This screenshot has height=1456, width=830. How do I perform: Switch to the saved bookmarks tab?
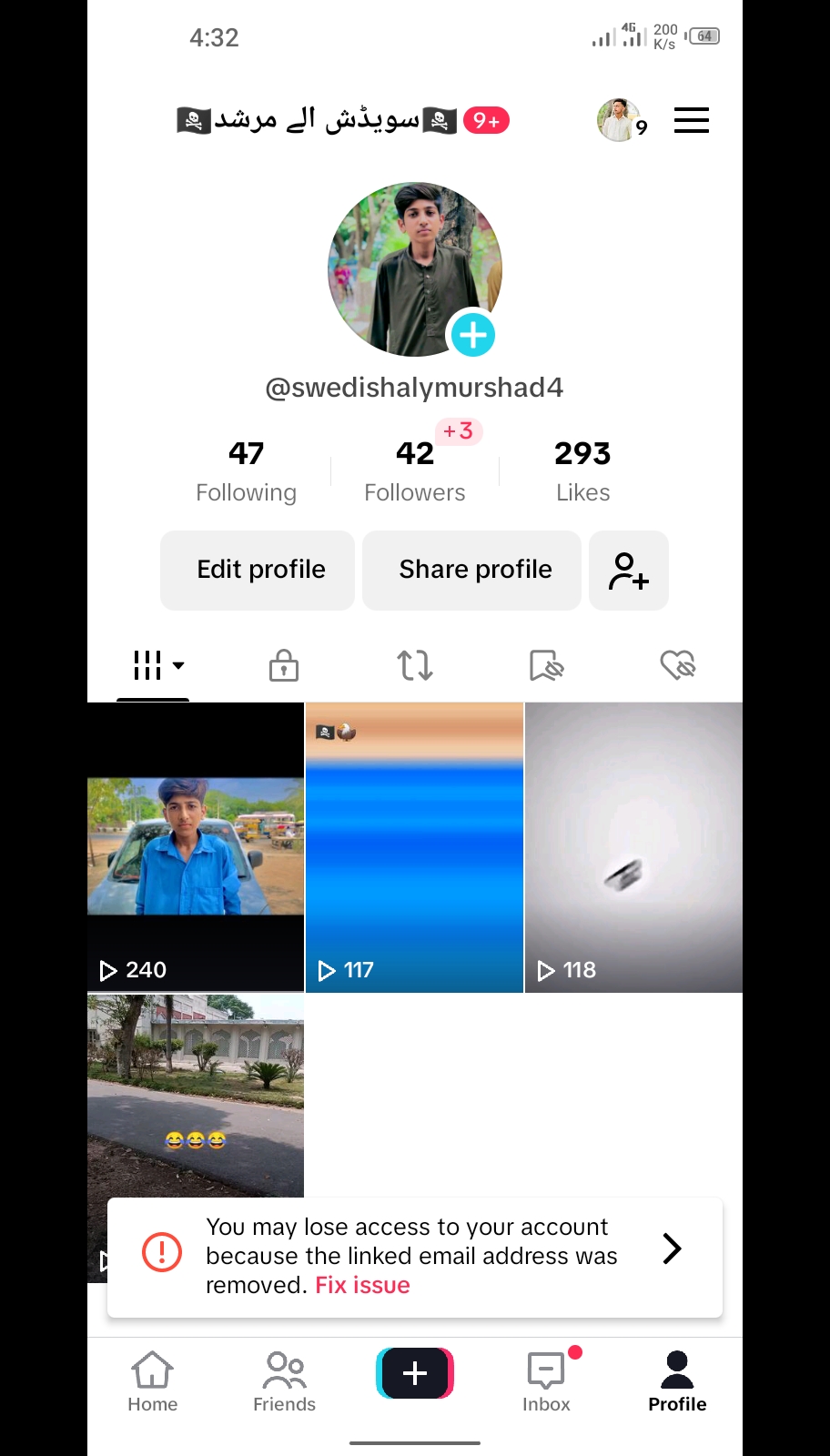click(x=546, y=665)
